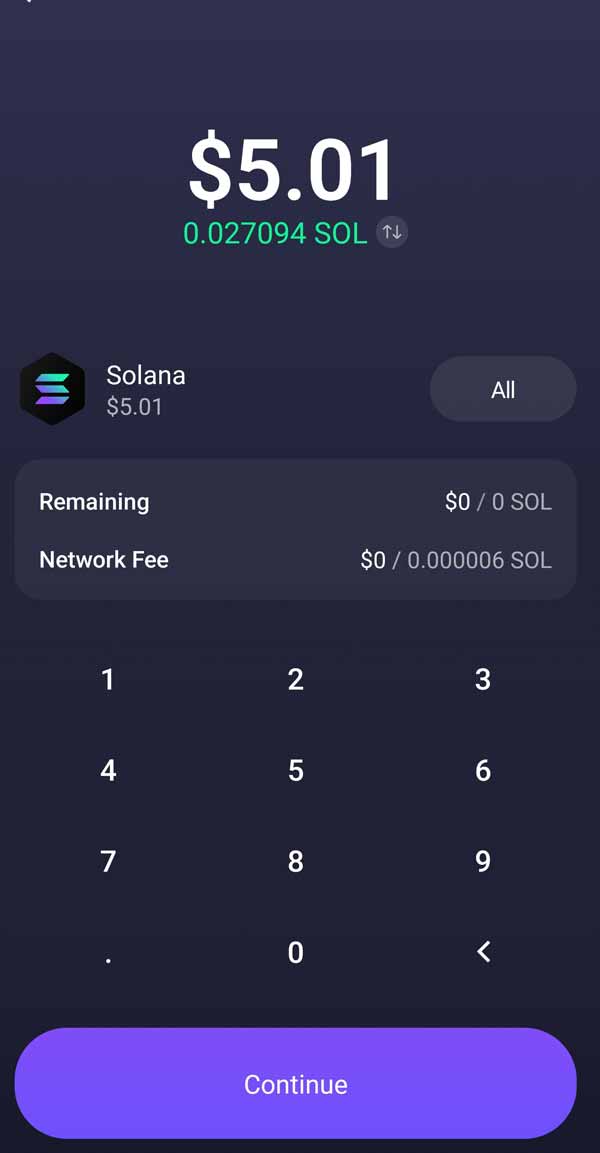Select All to send the full balance
Image resolution: width=600 pixels, height=1153 pixels.
pyautogui.click(x=503, y=389)
